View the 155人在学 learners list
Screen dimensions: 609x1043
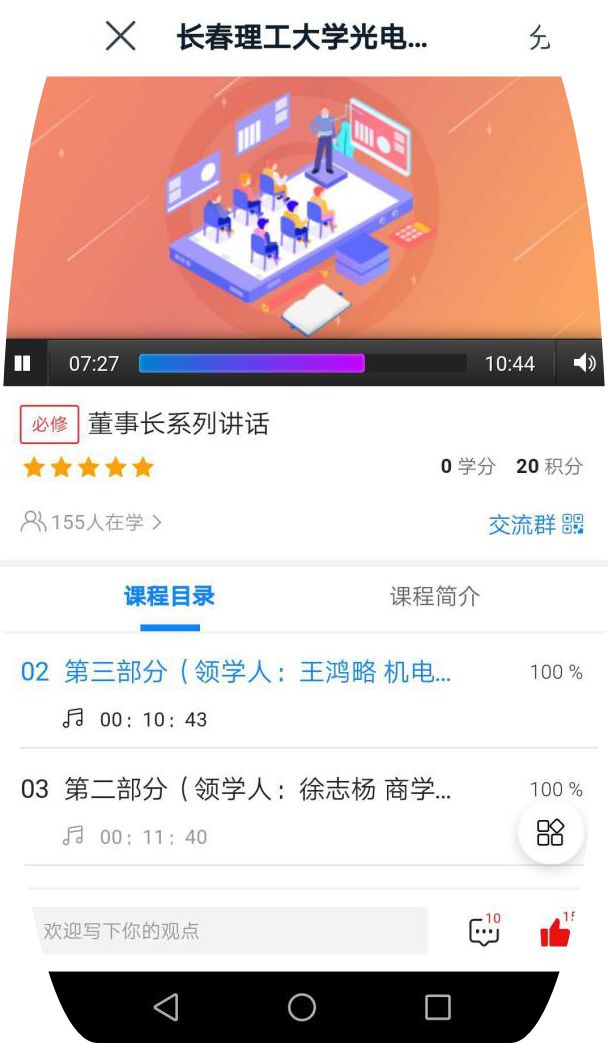point(92,522)
